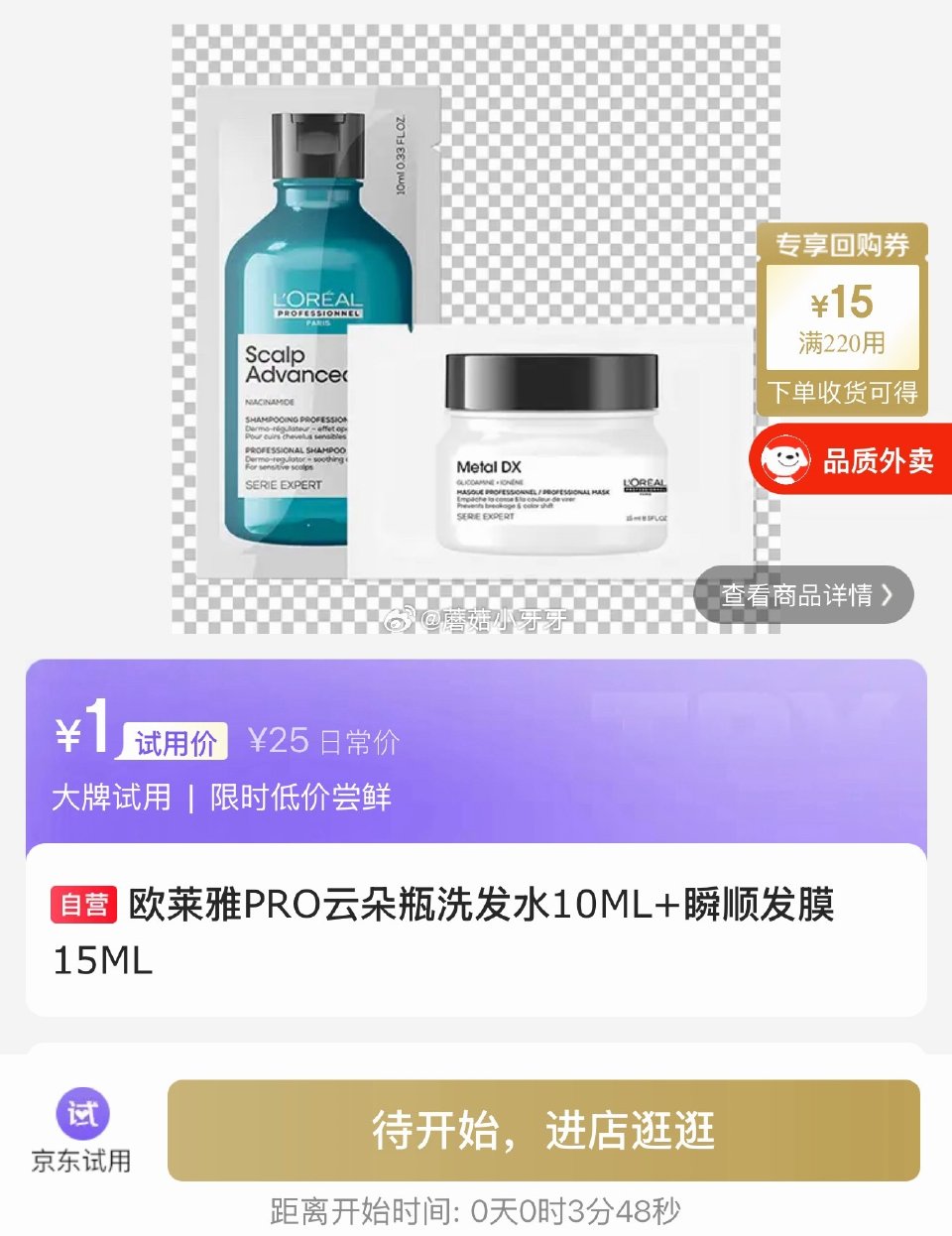Click the JD dog mascot icon
952x1236 pixels.
[x=786, y=458]
